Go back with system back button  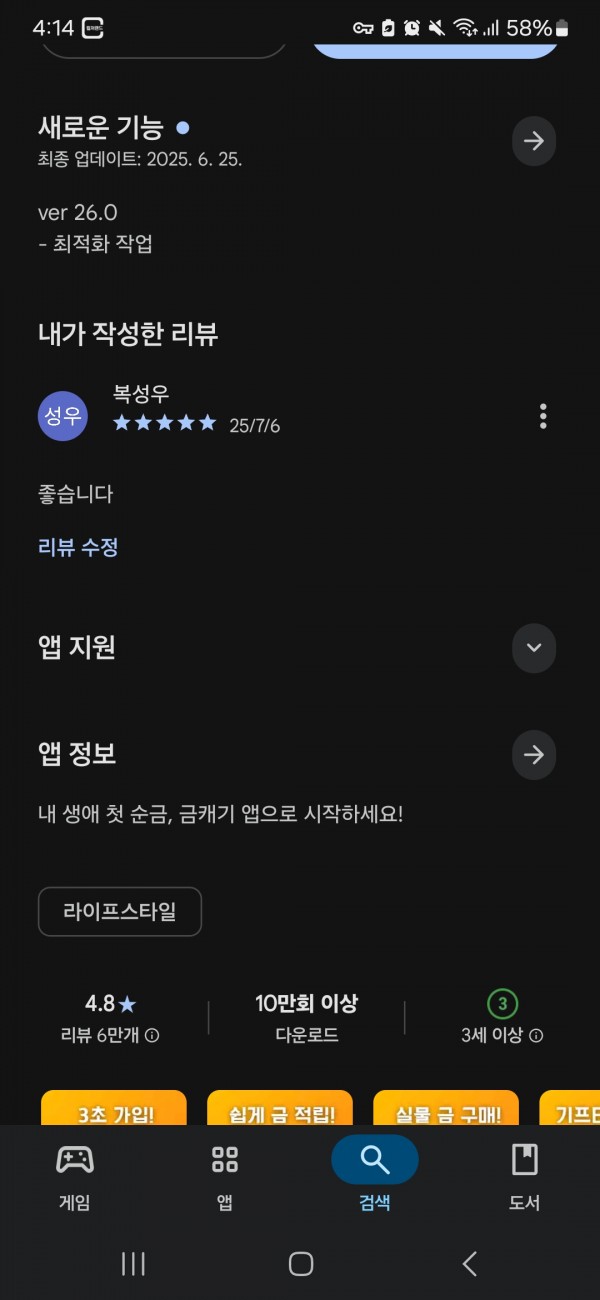point(469,1264)
